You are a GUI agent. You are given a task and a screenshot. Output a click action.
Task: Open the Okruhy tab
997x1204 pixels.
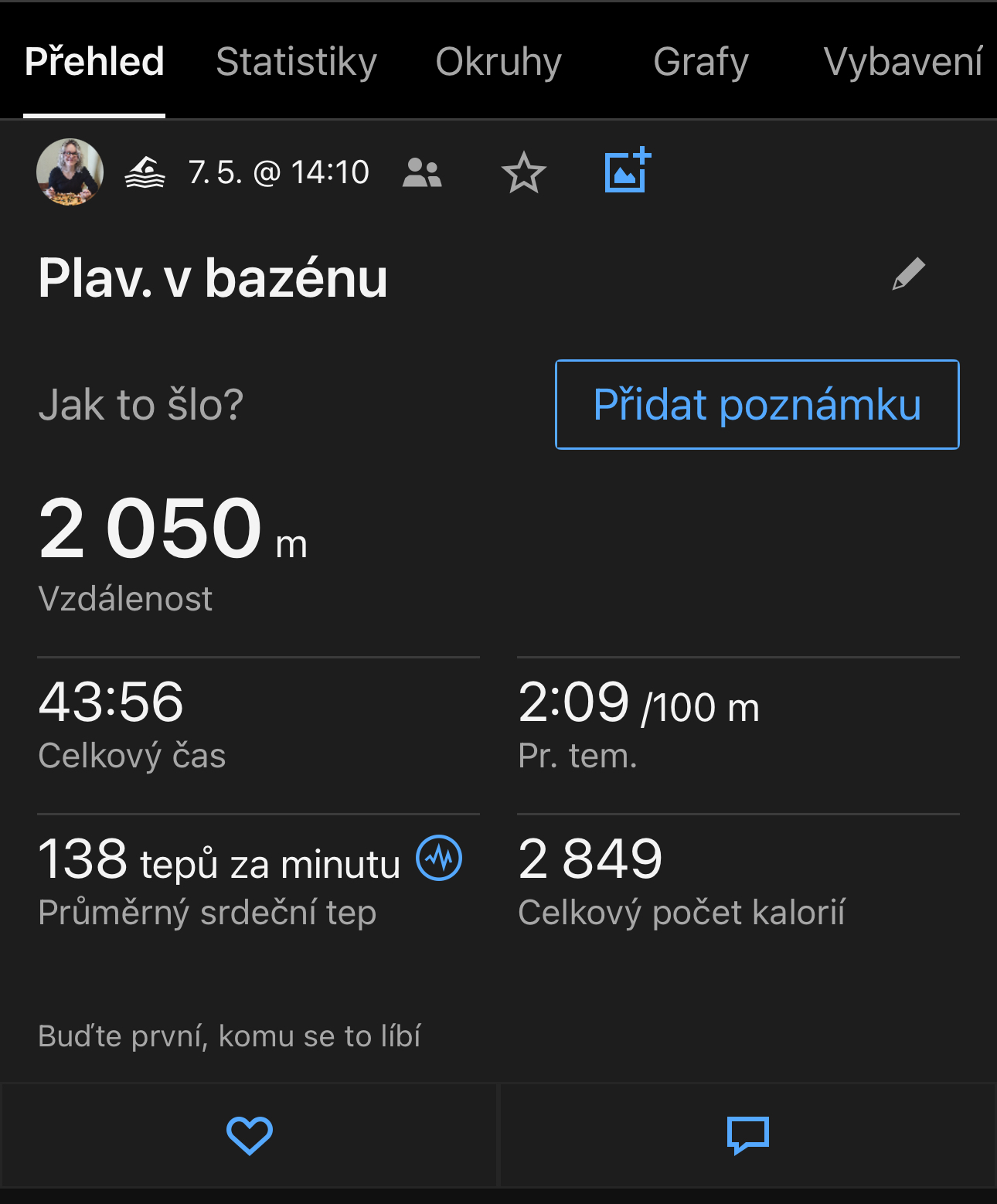[498, 62]
